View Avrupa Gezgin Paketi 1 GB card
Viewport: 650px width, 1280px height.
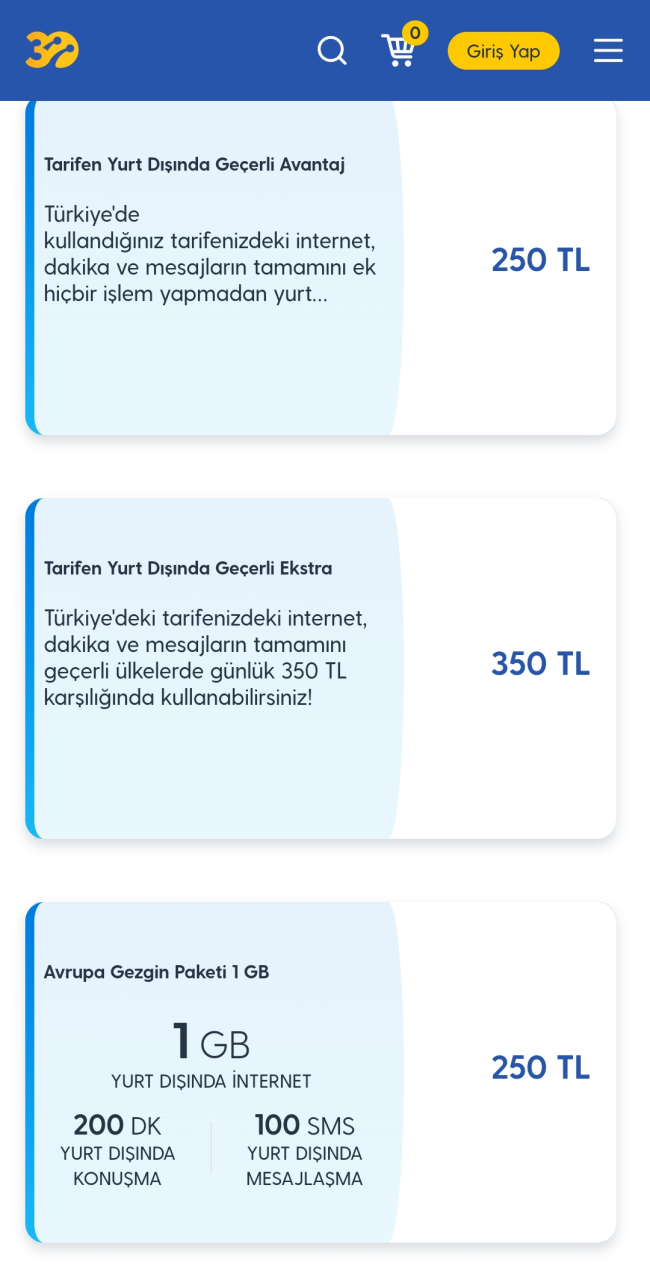click(320, 1071)
